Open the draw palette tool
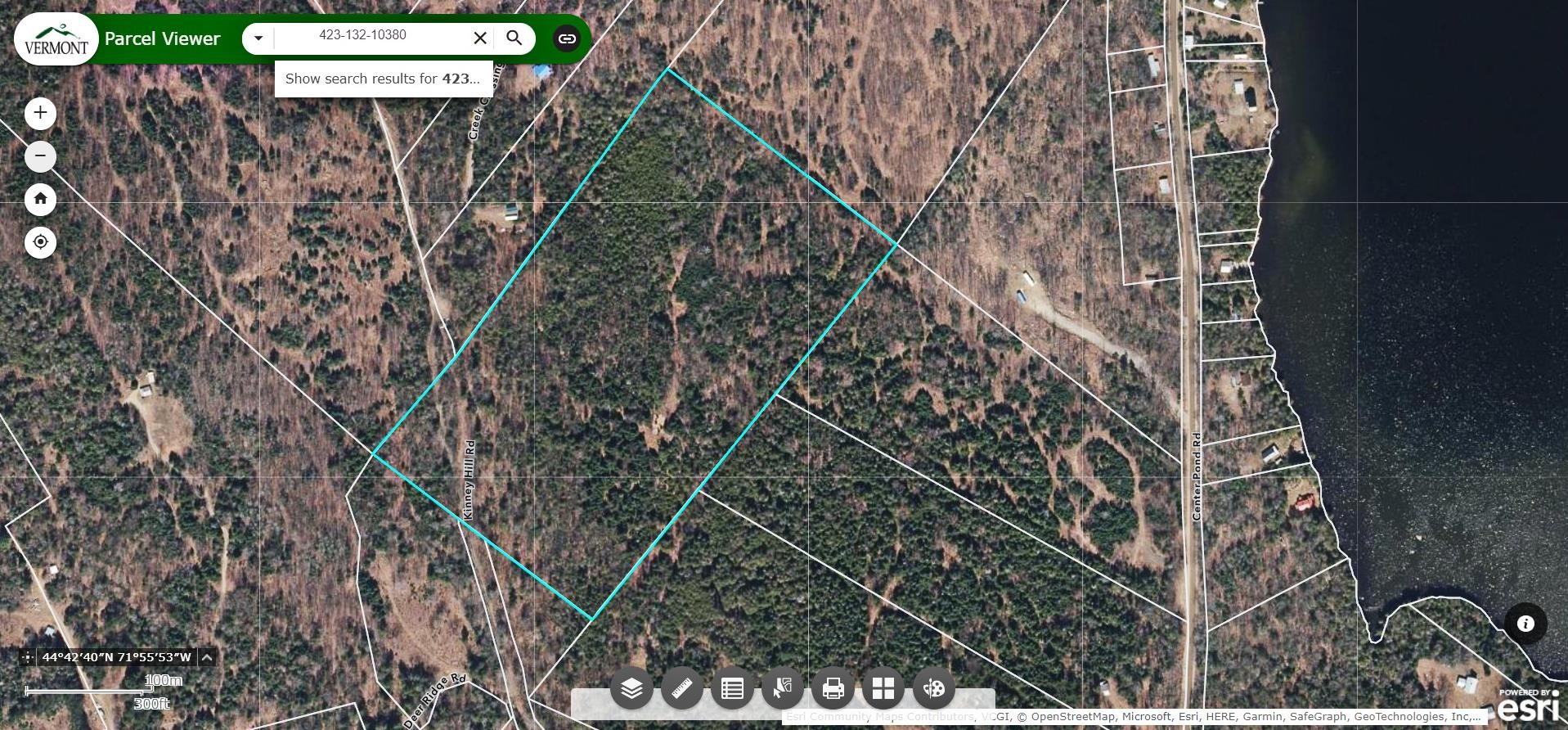The height and width of the screenshot is (730, 1568). [933, 688]
